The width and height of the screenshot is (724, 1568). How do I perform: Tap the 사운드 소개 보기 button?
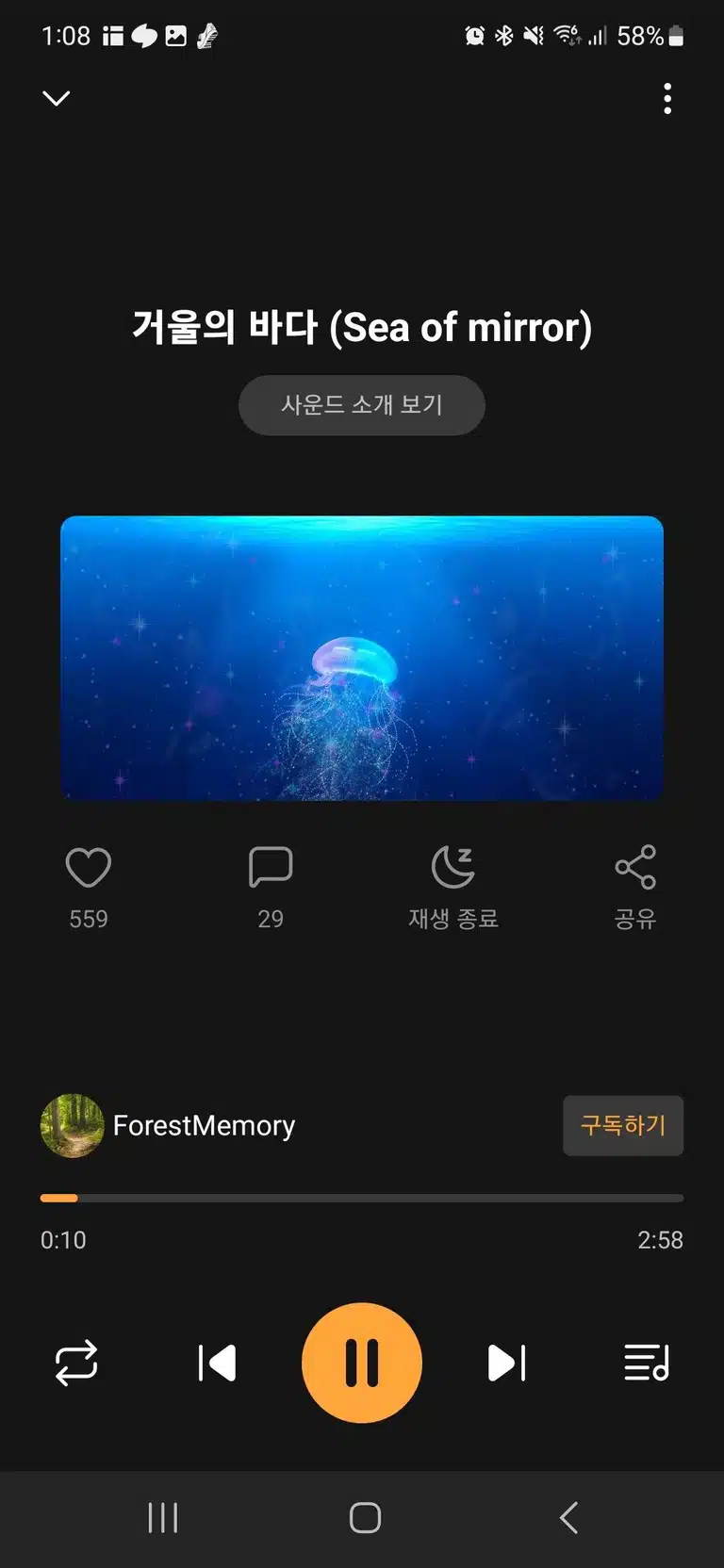coord(362,405)
